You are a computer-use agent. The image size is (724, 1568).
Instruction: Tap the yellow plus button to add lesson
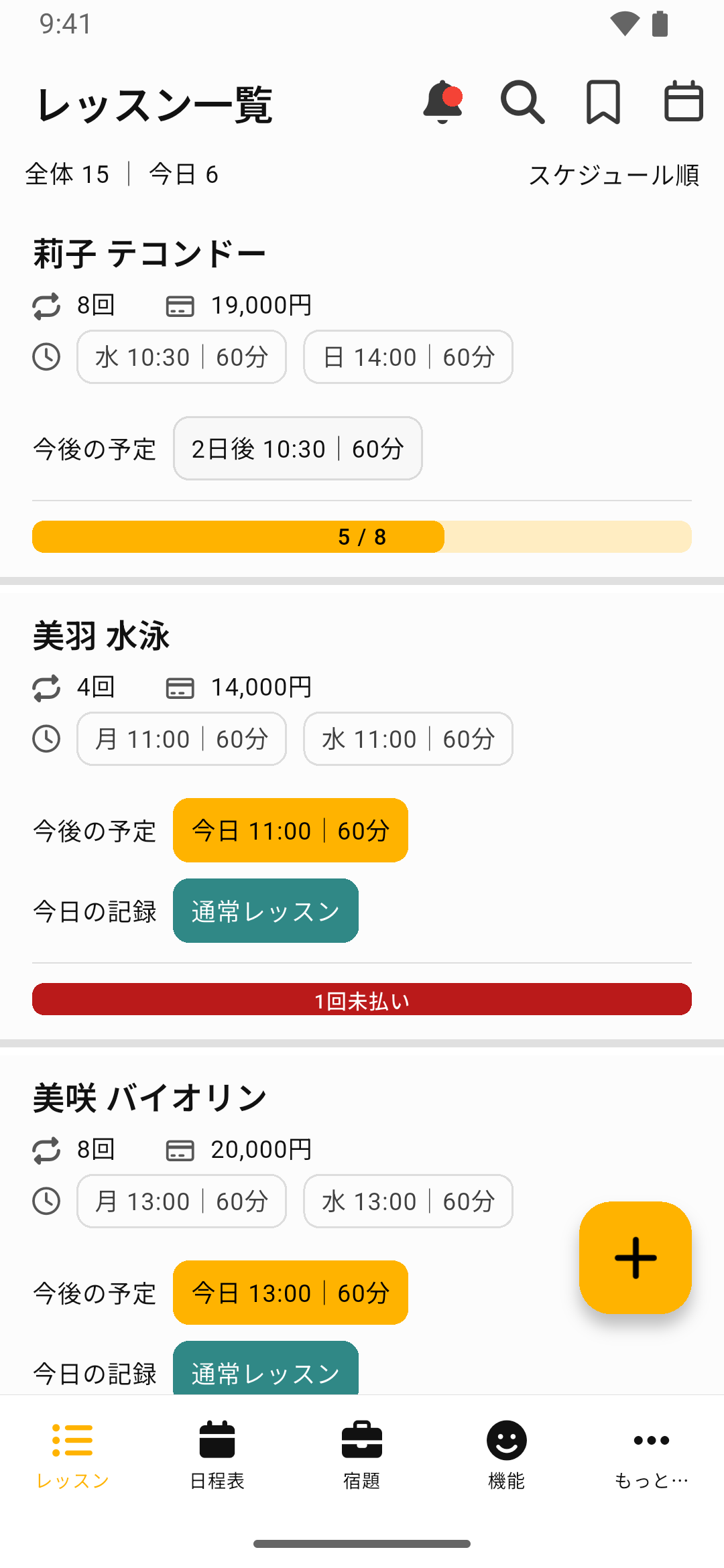634,1257
